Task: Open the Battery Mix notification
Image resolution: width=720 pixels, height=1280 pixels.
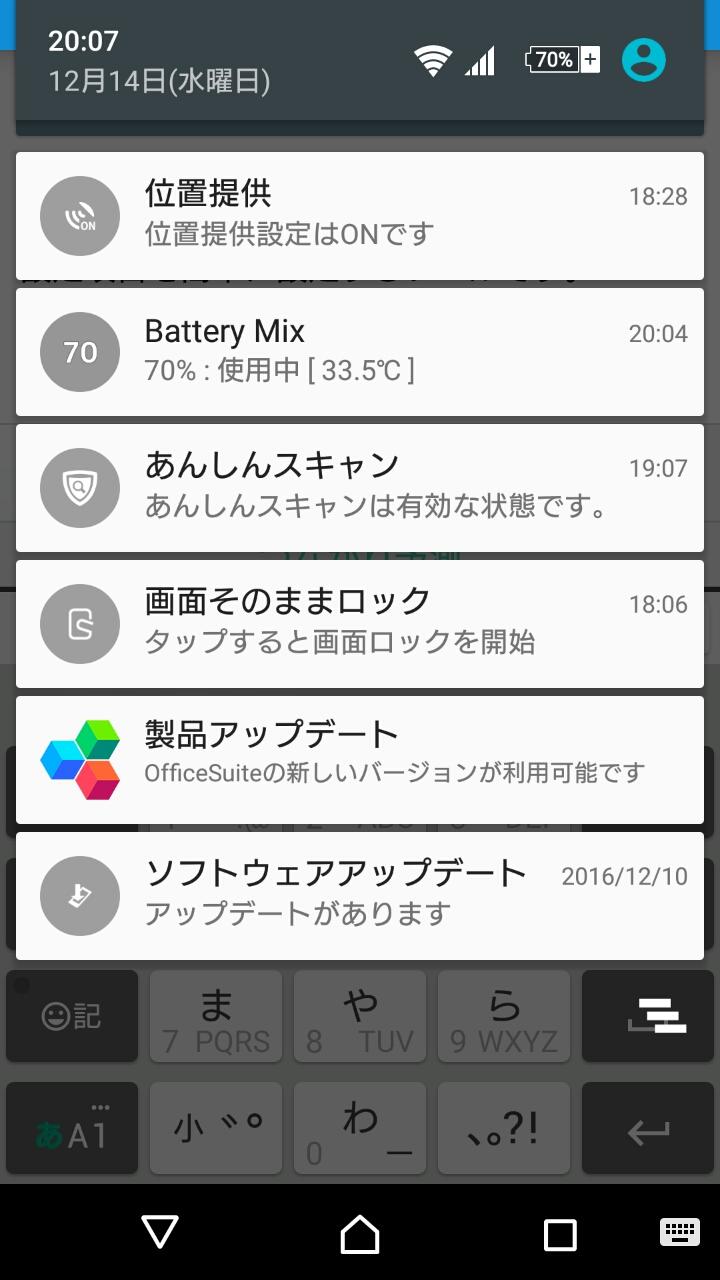Action: (360, 352)
